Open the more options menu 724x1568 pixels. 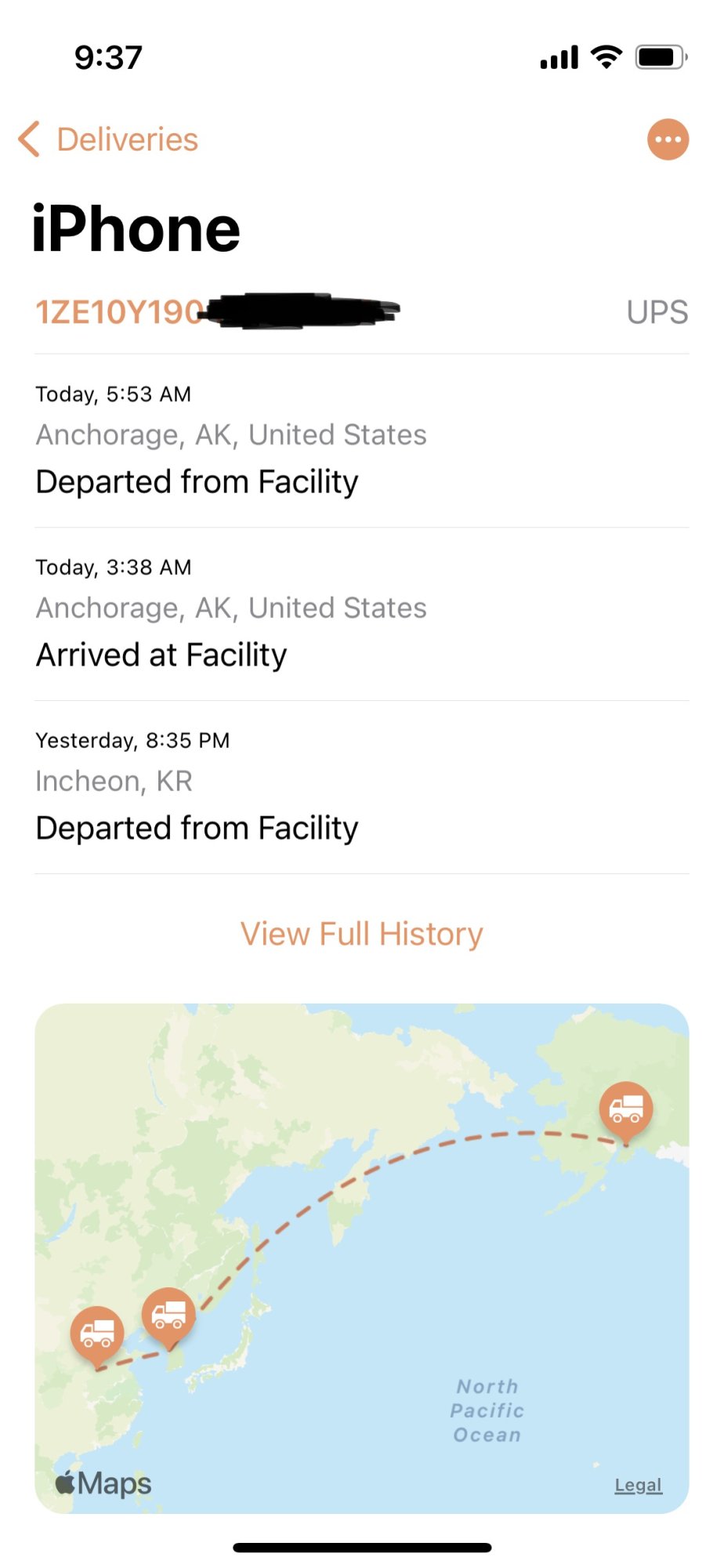(668, 140)
